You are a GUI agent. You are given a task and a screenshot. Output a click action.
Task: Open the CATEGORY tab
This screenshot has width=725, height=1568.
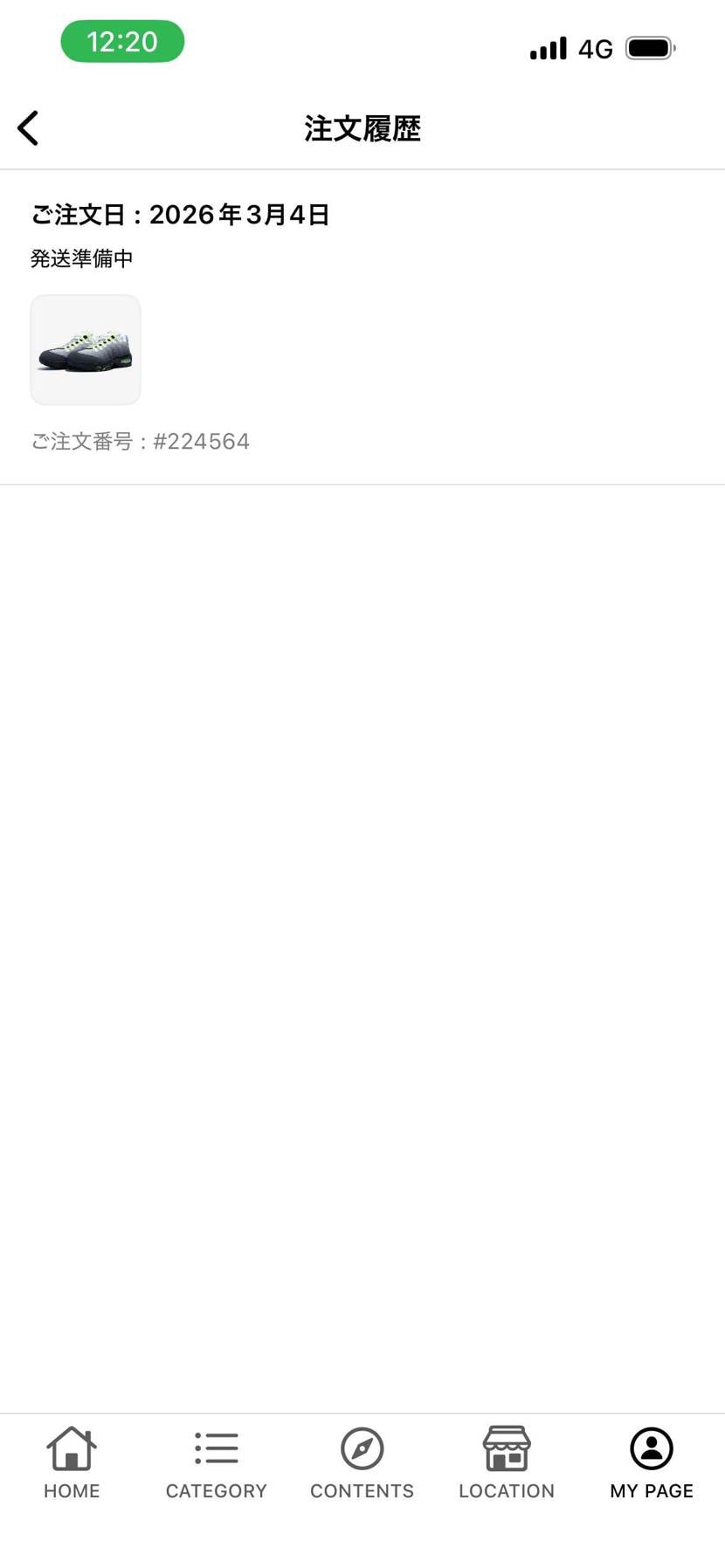pyautogui.click(x=217, y=1463)
